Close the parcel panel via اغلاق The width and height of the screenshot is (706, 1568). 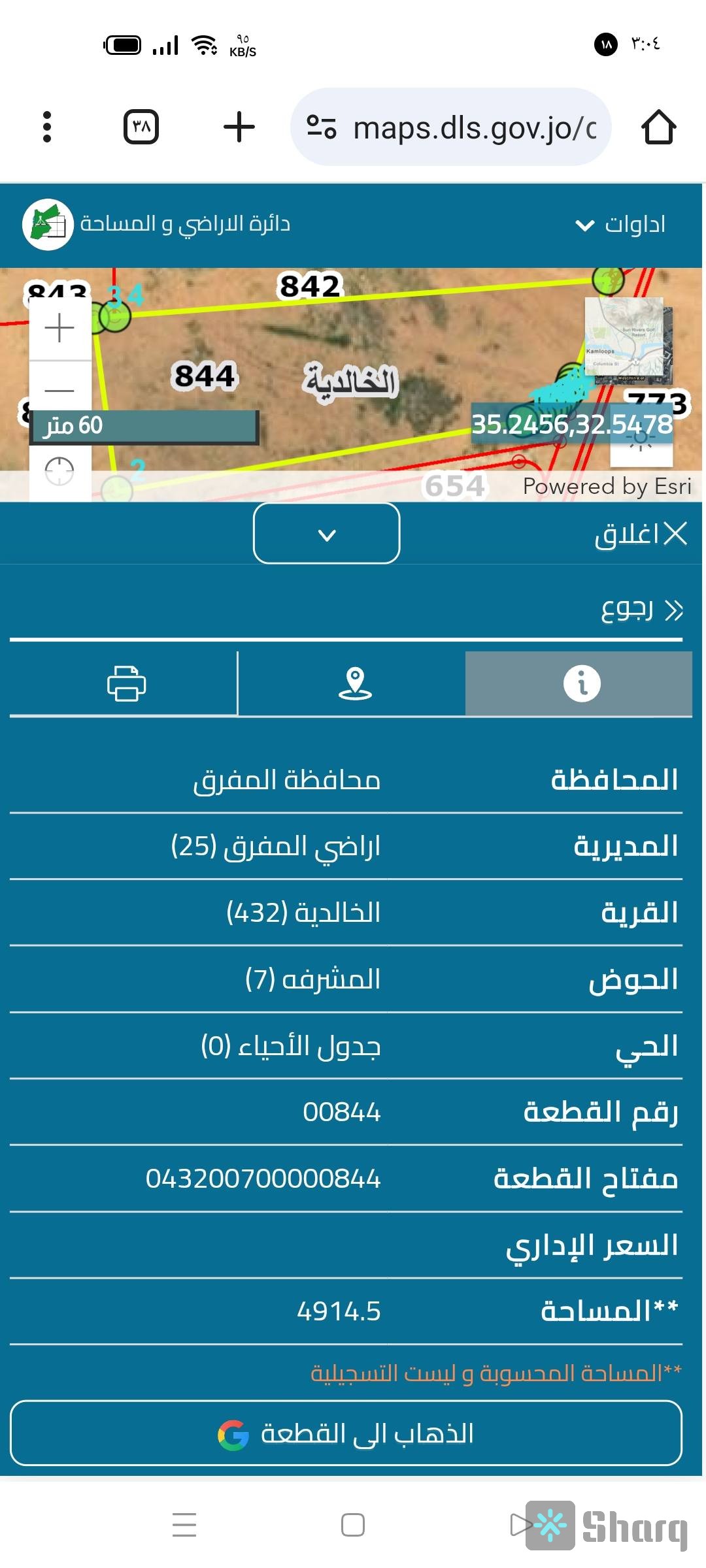[637, 534]
